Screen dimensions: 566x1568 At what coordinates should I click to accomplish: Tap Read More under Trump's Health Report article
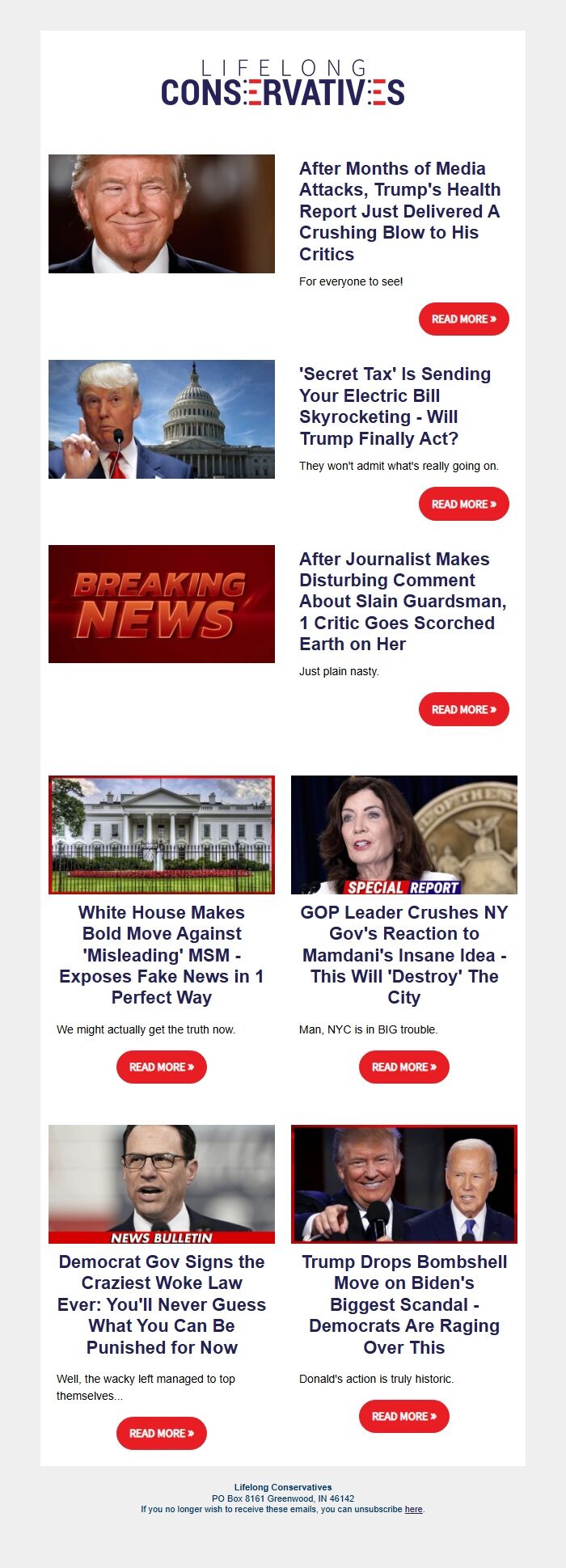pyautogui.click(x=463, y=319)
